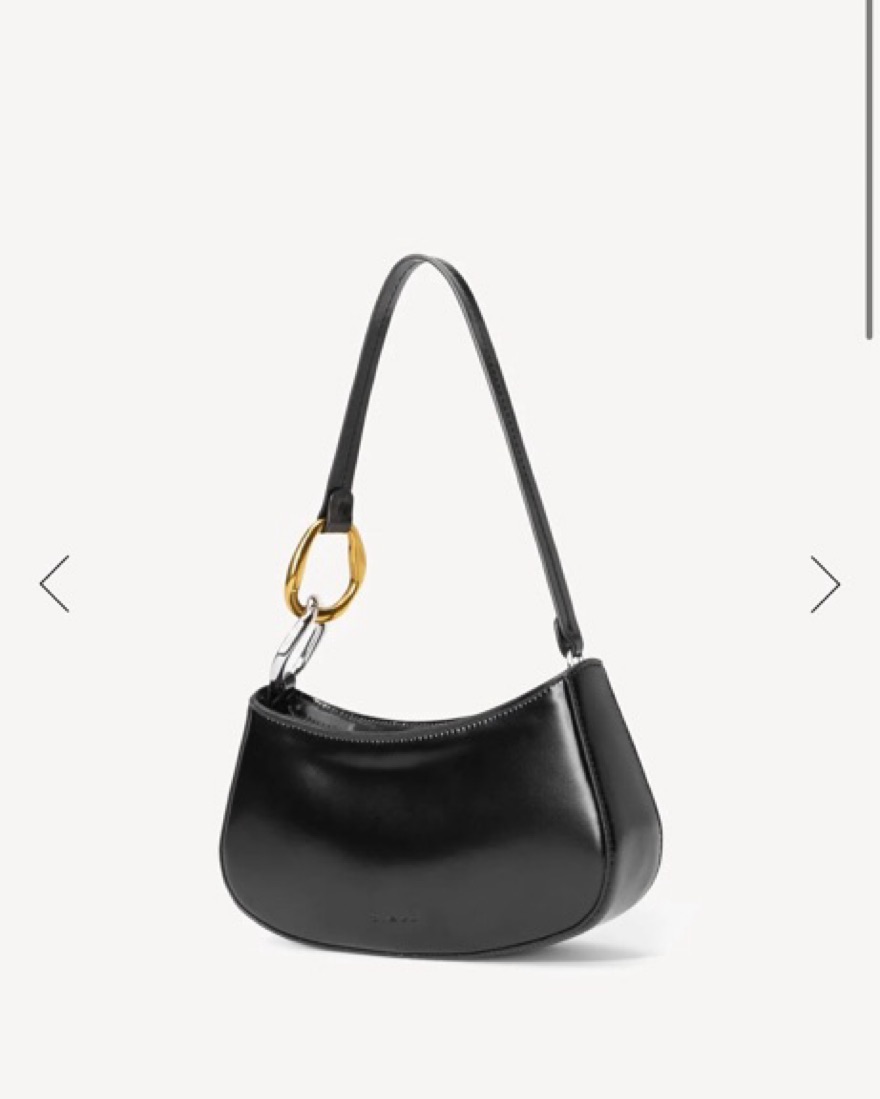The image size is (880, 1099).
Task: Go to the next product image
Action: tap(825, 584)
